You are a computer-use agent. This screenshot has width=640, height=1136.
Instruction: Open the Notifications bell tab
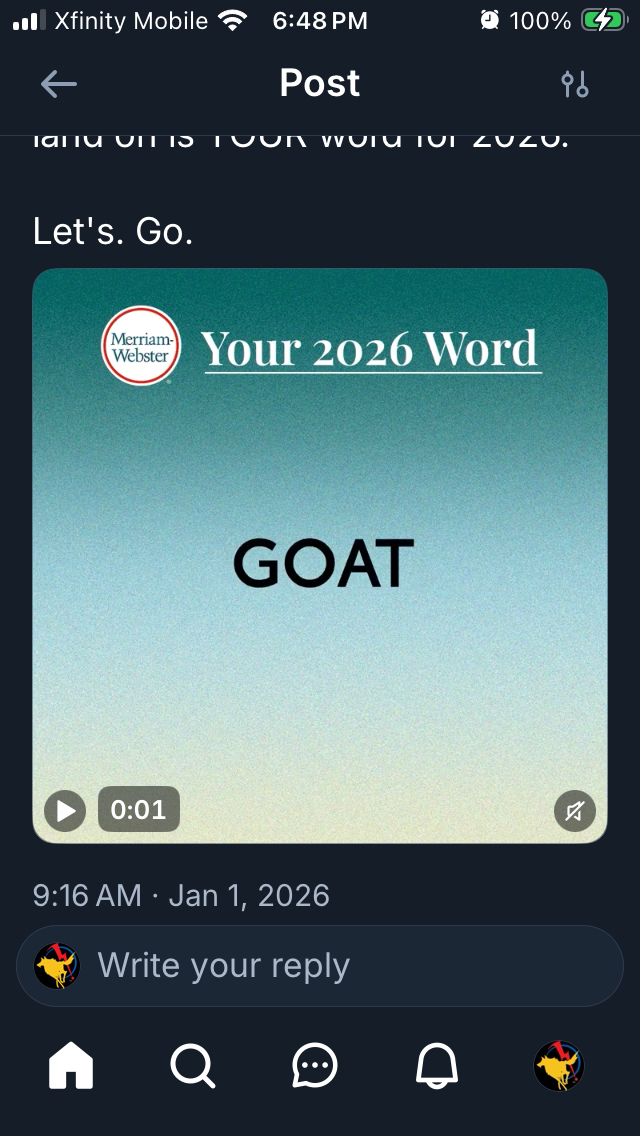437,1066
